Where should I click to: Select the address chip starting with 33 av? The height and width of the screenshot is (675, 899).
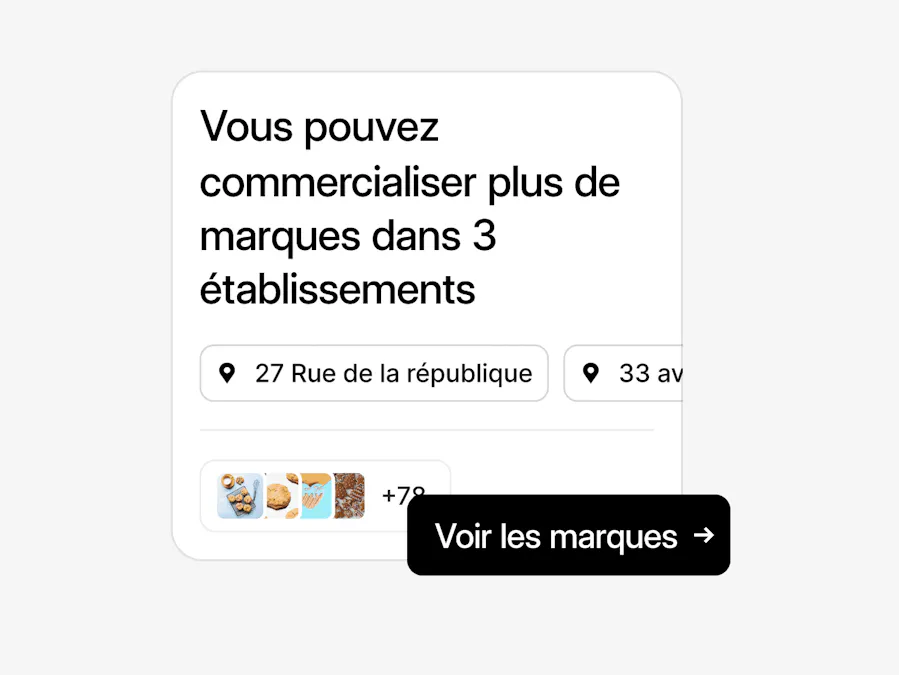pyautogui.click(x=624, y=373)
